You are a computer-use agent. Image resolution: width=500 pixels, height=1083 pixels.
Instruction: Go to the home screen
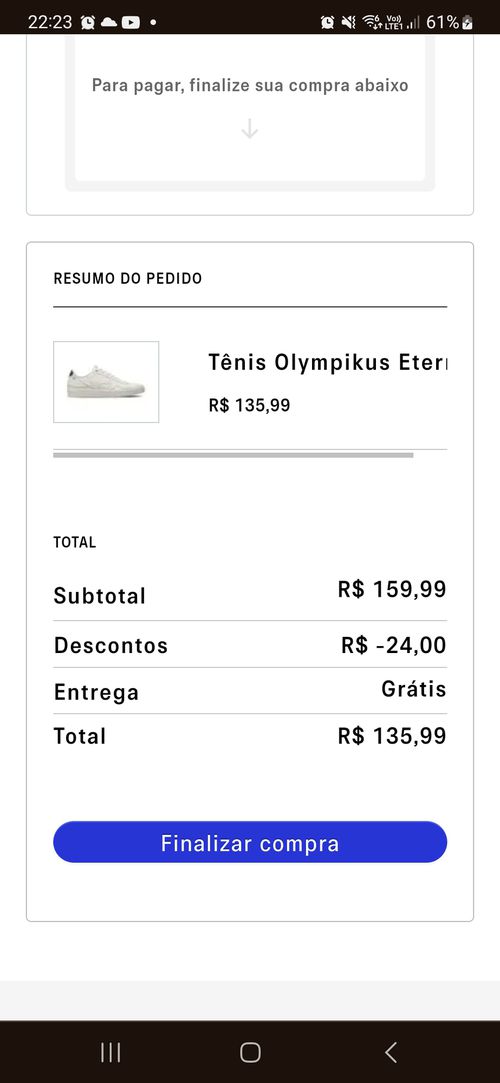250,1052
